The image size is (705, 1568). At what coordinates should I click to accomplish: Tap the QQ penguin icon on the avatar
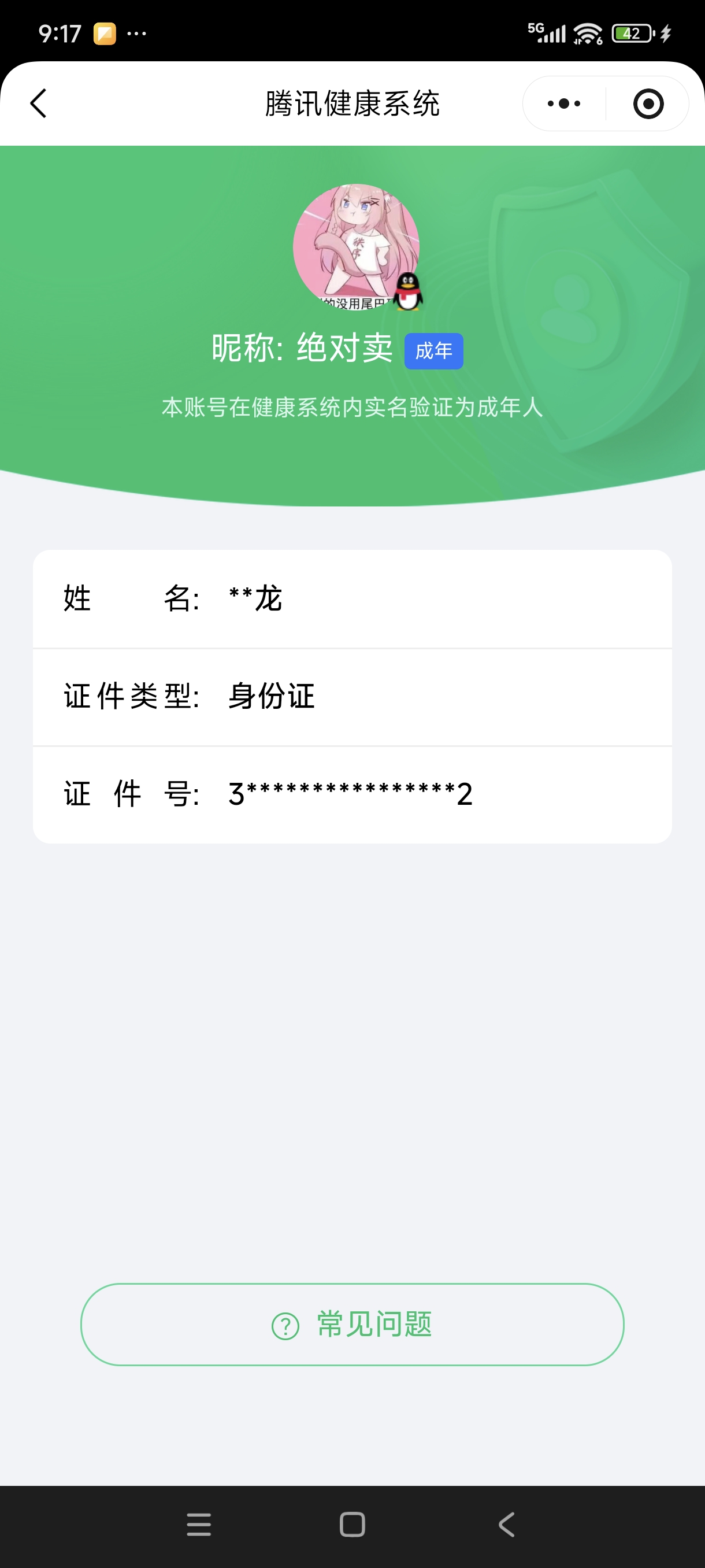(408, 290)
